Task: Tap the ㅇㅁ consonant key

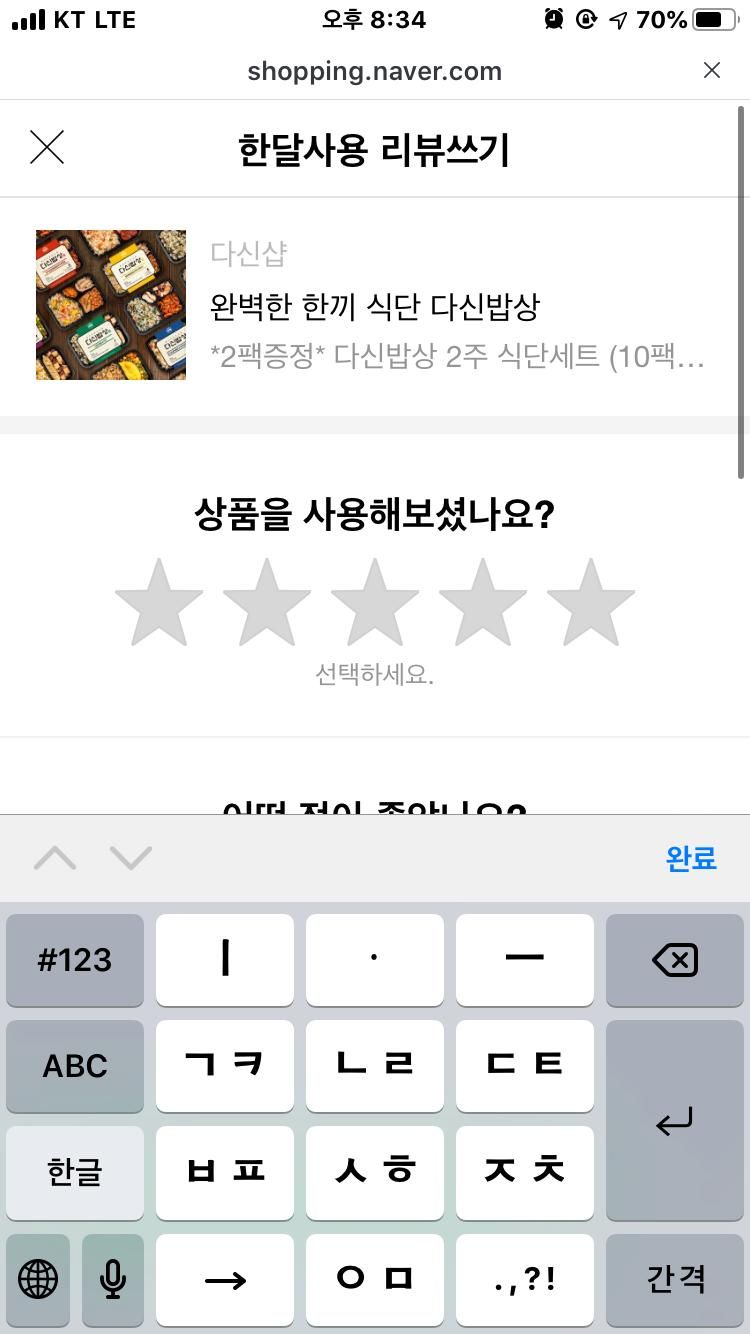Action: [x=375, y=1279]
